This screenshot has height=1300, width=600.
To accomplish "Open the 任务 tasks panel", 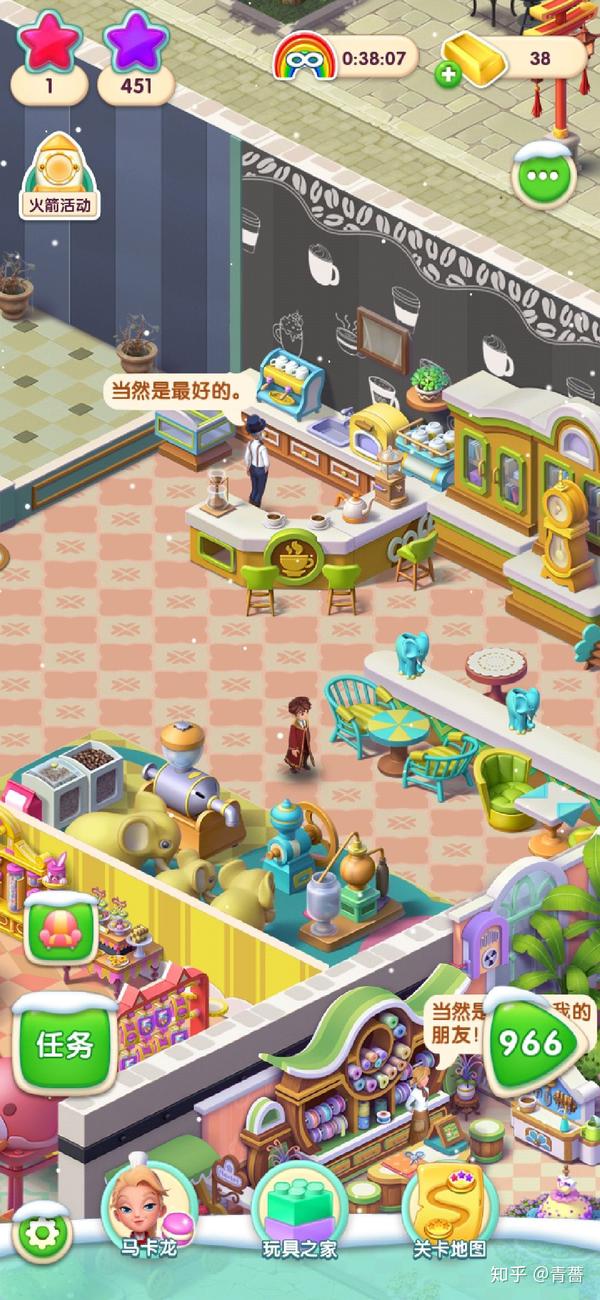I will [x=65, y=1045].
